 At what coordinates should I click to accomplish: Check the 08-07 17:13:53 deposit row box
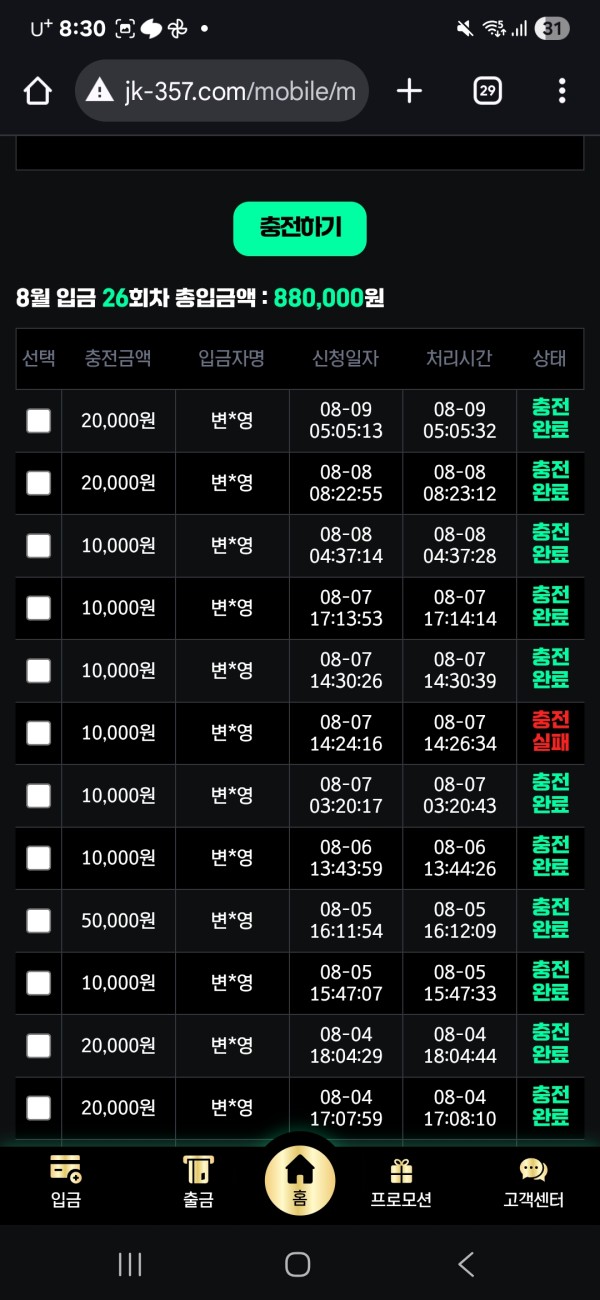38,608
